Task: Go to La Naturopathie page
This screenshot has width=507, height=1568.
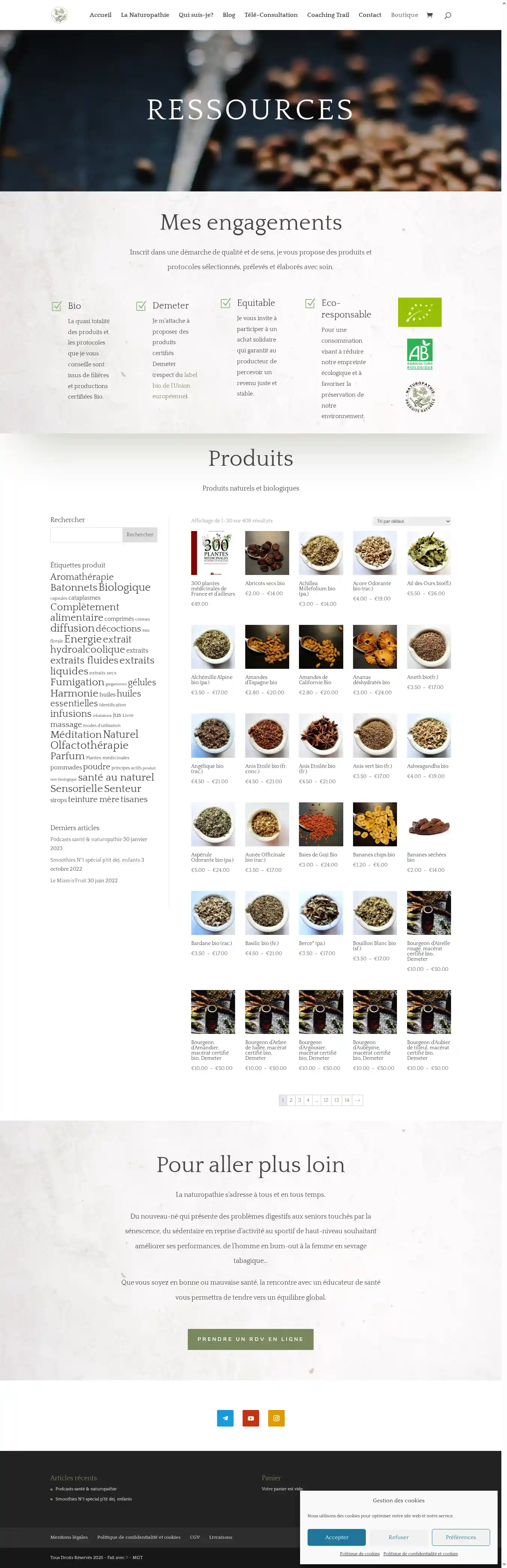Action: coord(145,15)
